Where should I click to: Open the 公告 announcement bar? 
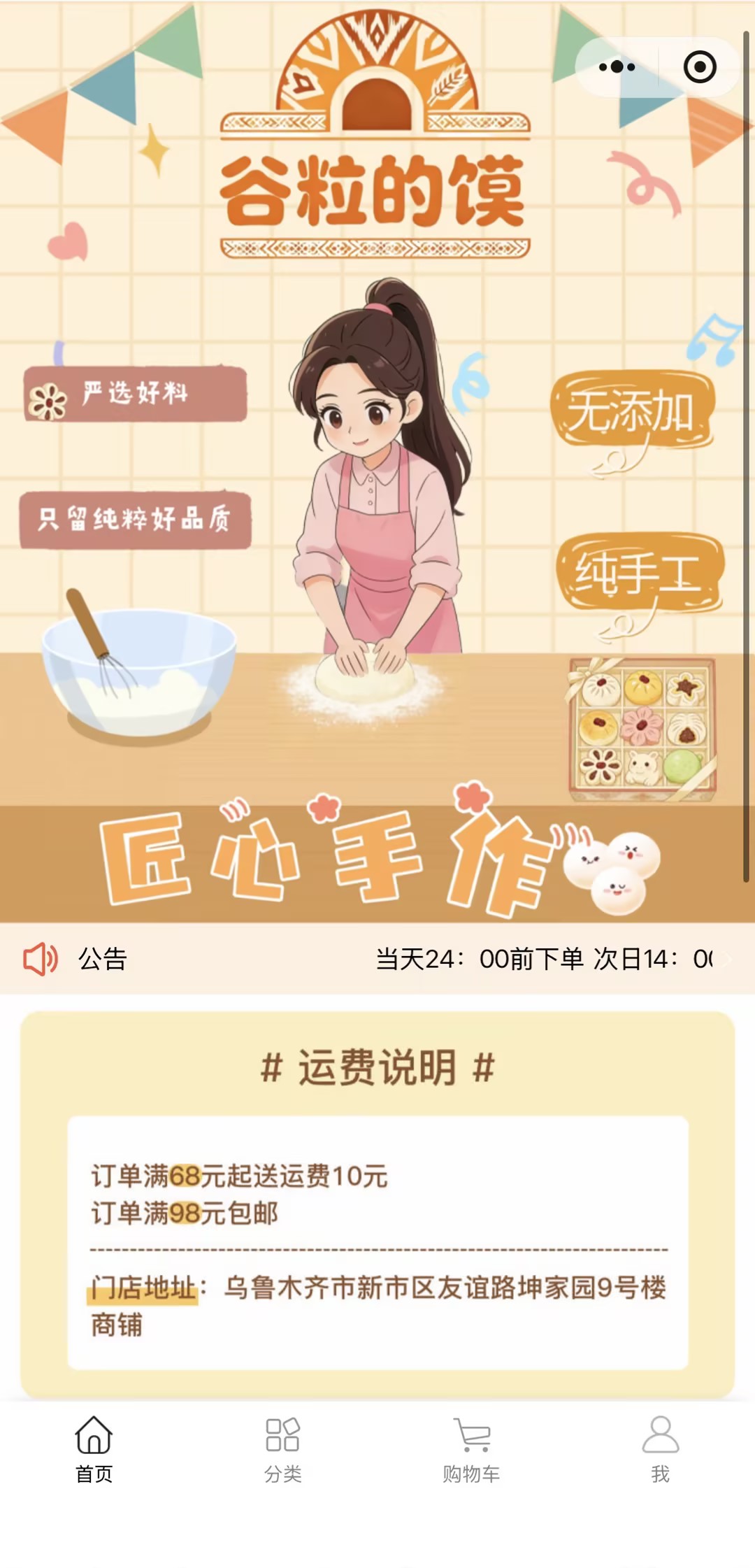(377, 958)
